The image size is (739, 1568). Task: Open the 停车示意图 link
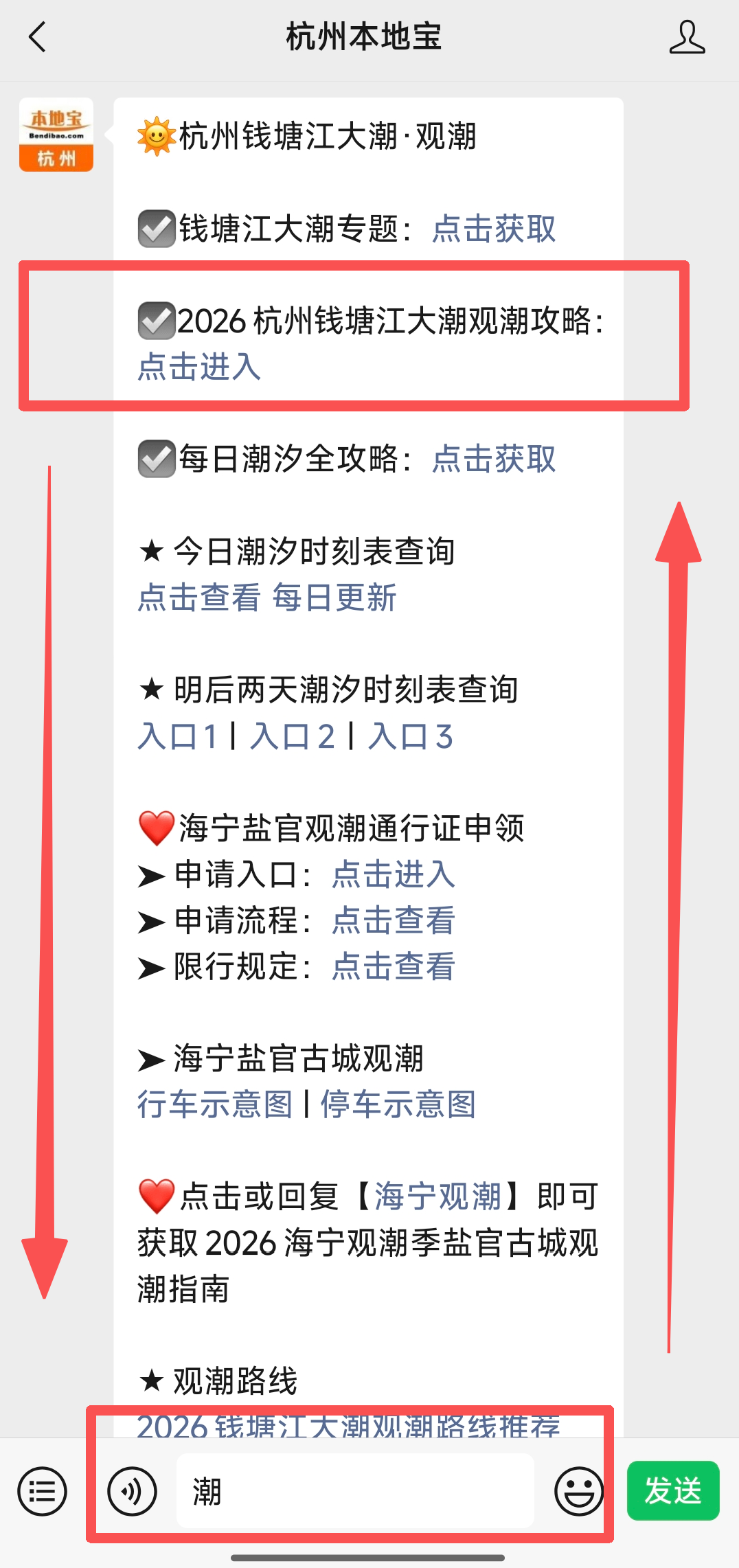pos(398,1104)
